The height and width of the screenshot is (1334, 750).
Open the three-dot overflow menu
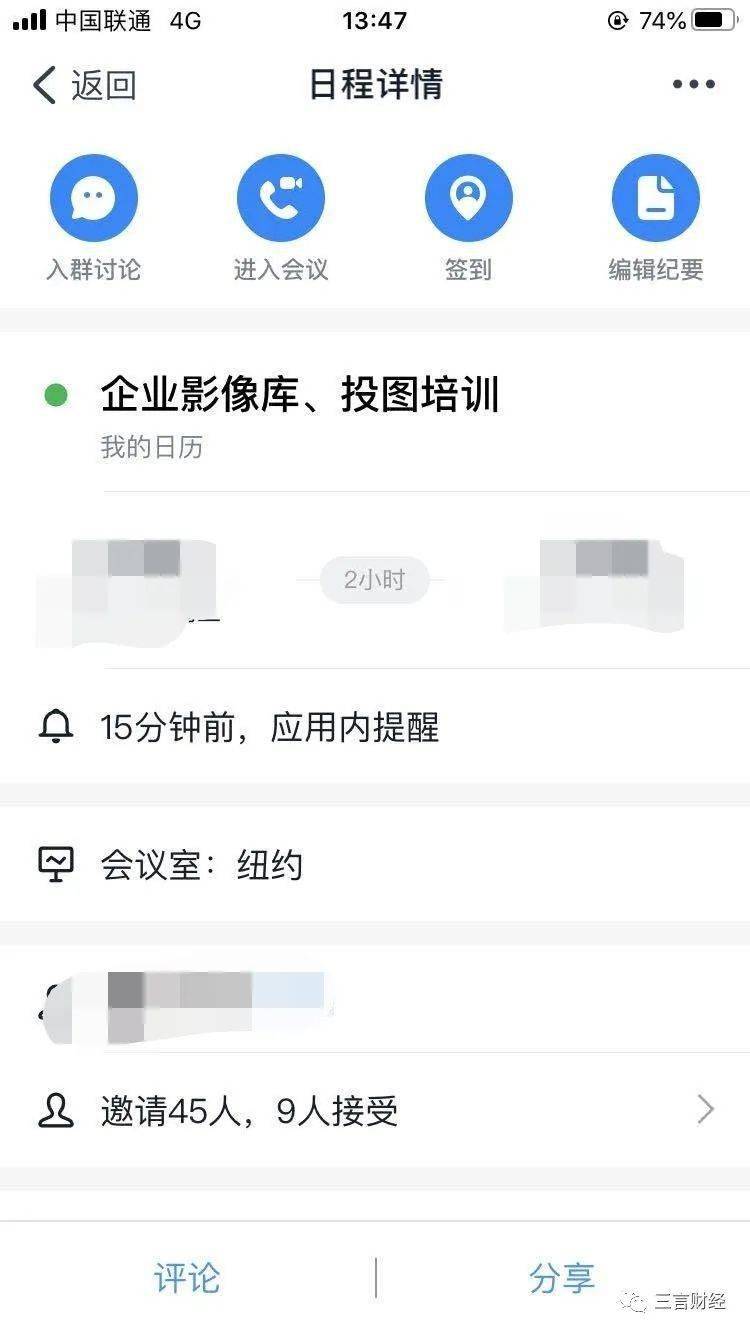[693, 85]
